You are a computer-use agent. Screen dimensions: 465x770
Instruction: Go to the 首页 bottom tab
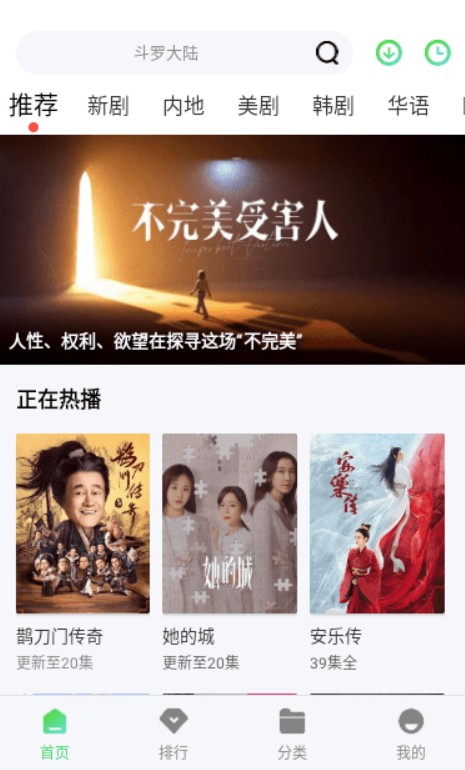pyautogui.click(x=55, y=733)
